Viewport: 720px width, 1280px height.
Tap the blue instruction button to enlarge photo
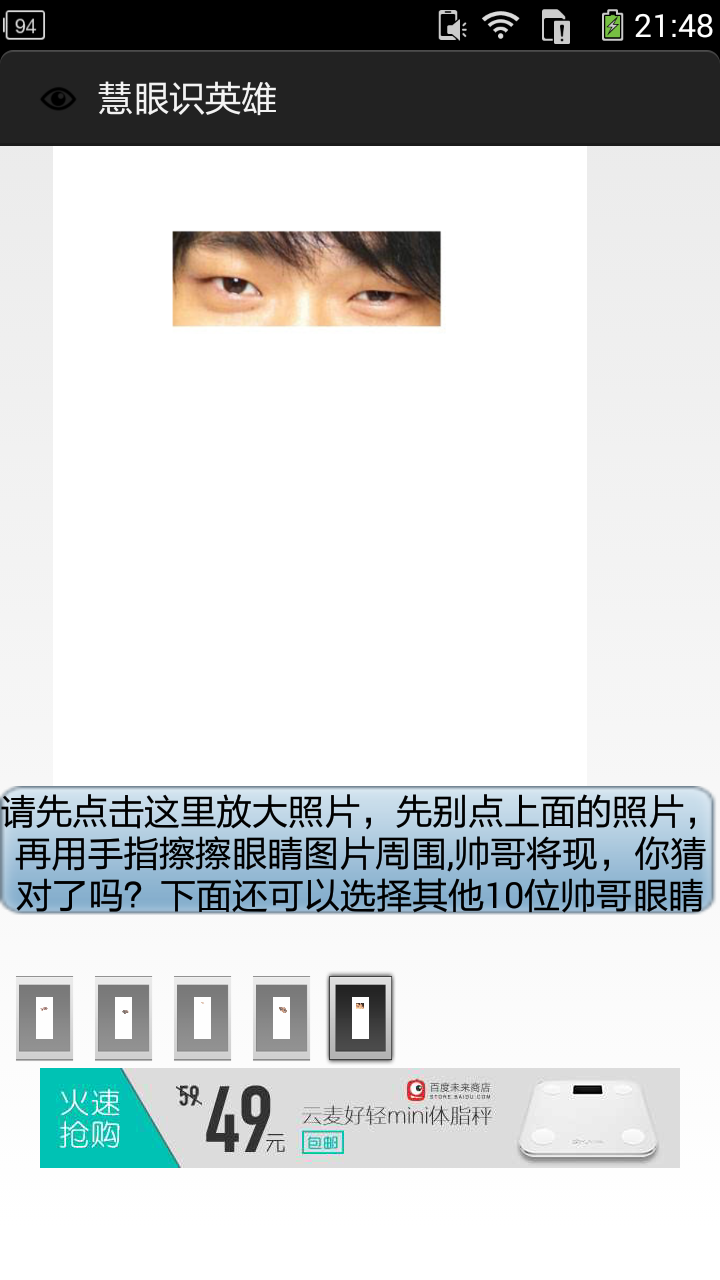pyautogui.click(x=358, y=850)
